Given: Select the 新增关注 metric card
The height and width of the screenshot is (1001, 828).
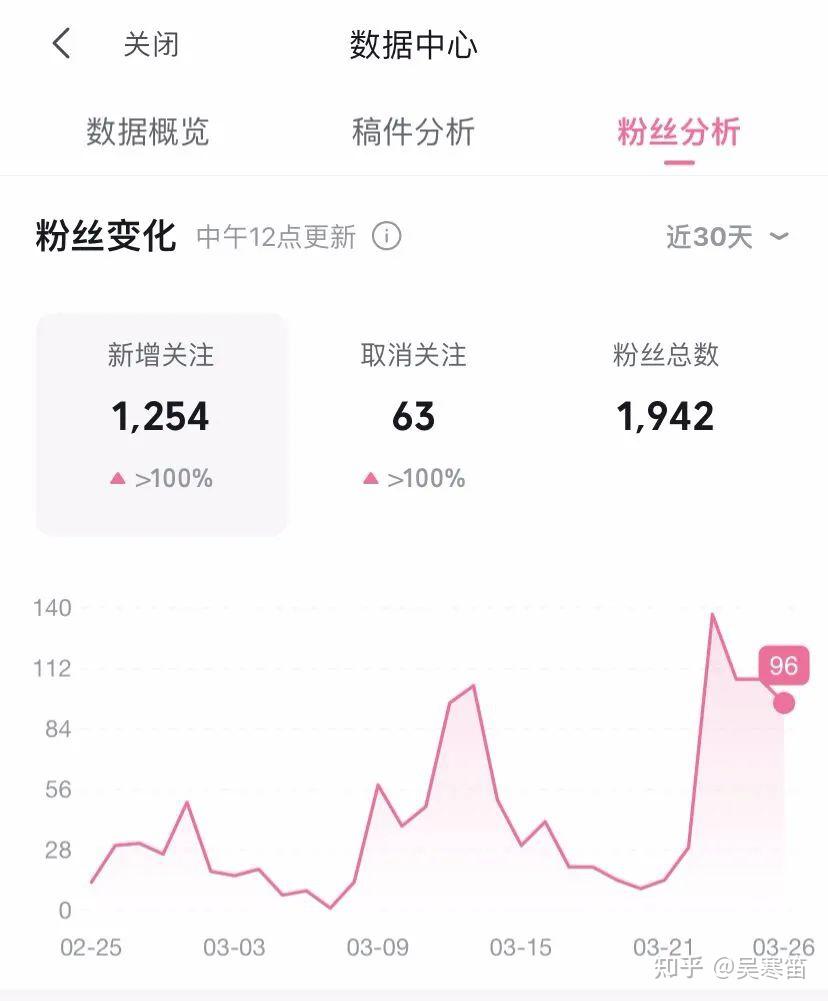Looking at the screenshot, I should (161, 424).
